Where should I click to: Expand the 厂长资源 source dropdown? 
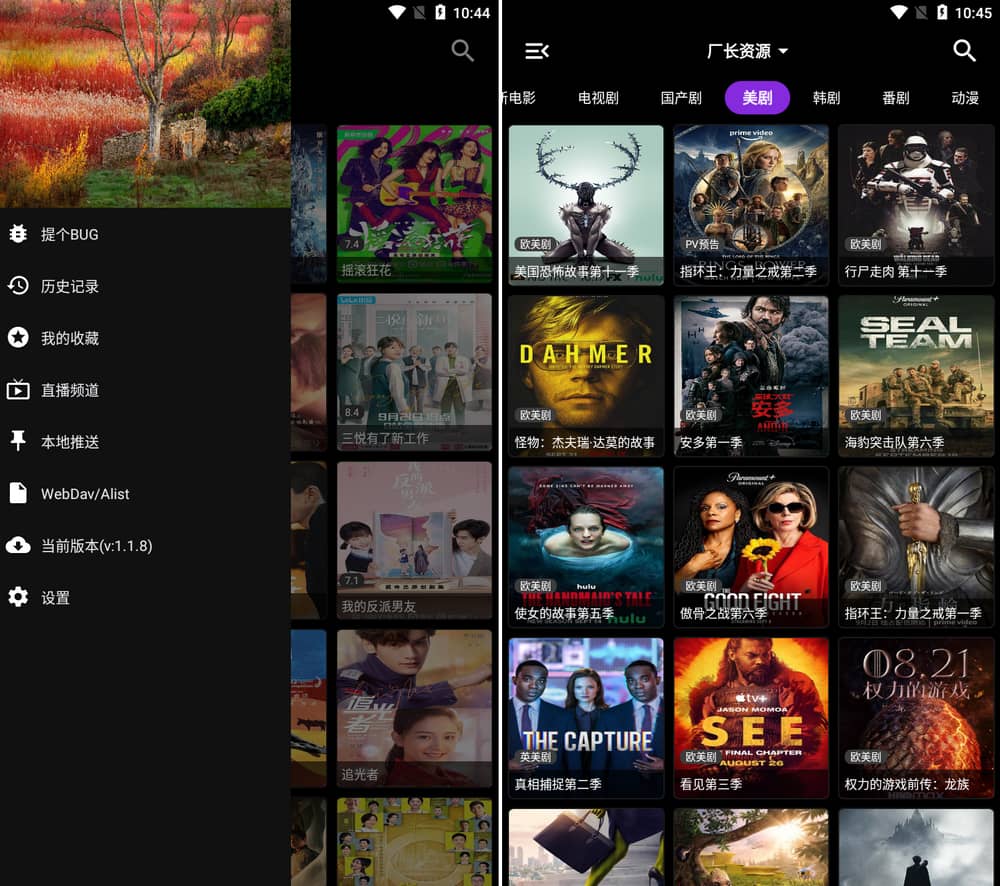point(748,51)
